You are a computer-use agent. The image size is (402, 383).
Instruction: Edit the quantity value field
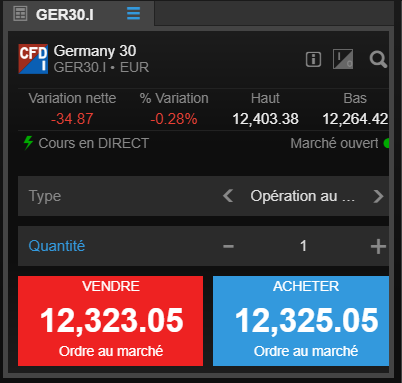point(303,246)
